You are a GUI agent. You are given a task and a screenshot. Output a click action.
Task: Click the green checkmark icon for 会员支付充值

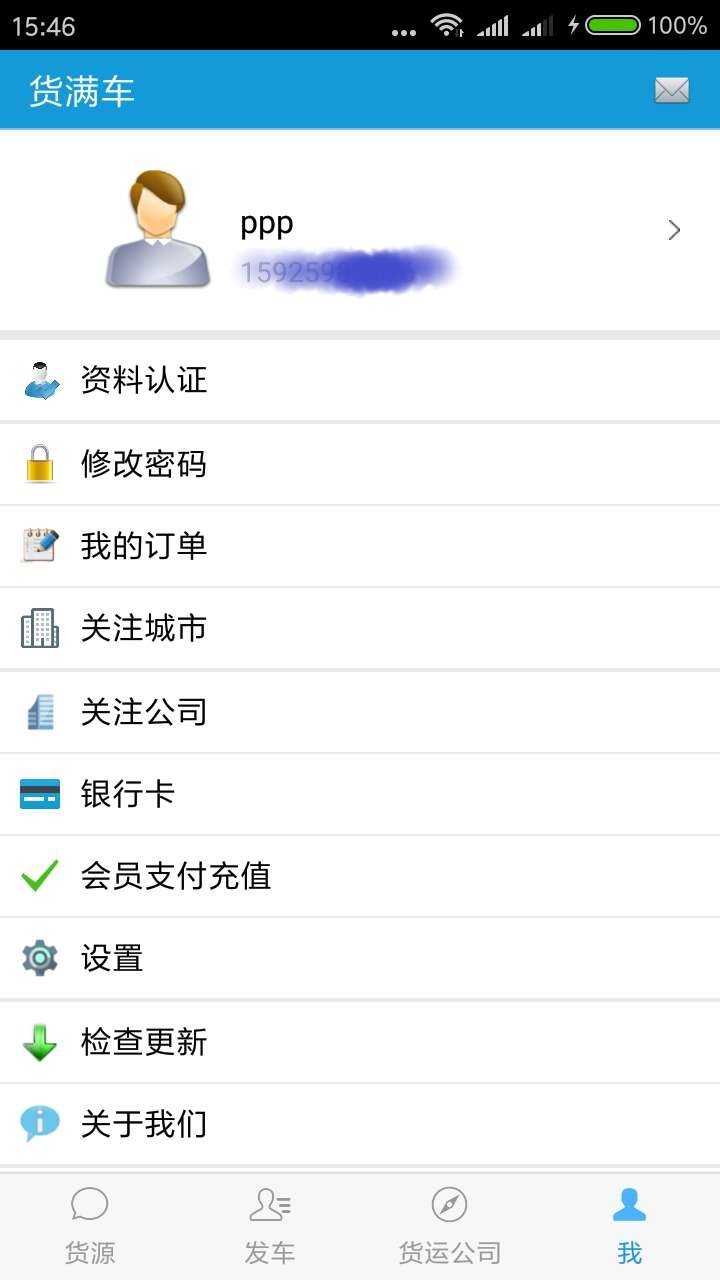39,876
